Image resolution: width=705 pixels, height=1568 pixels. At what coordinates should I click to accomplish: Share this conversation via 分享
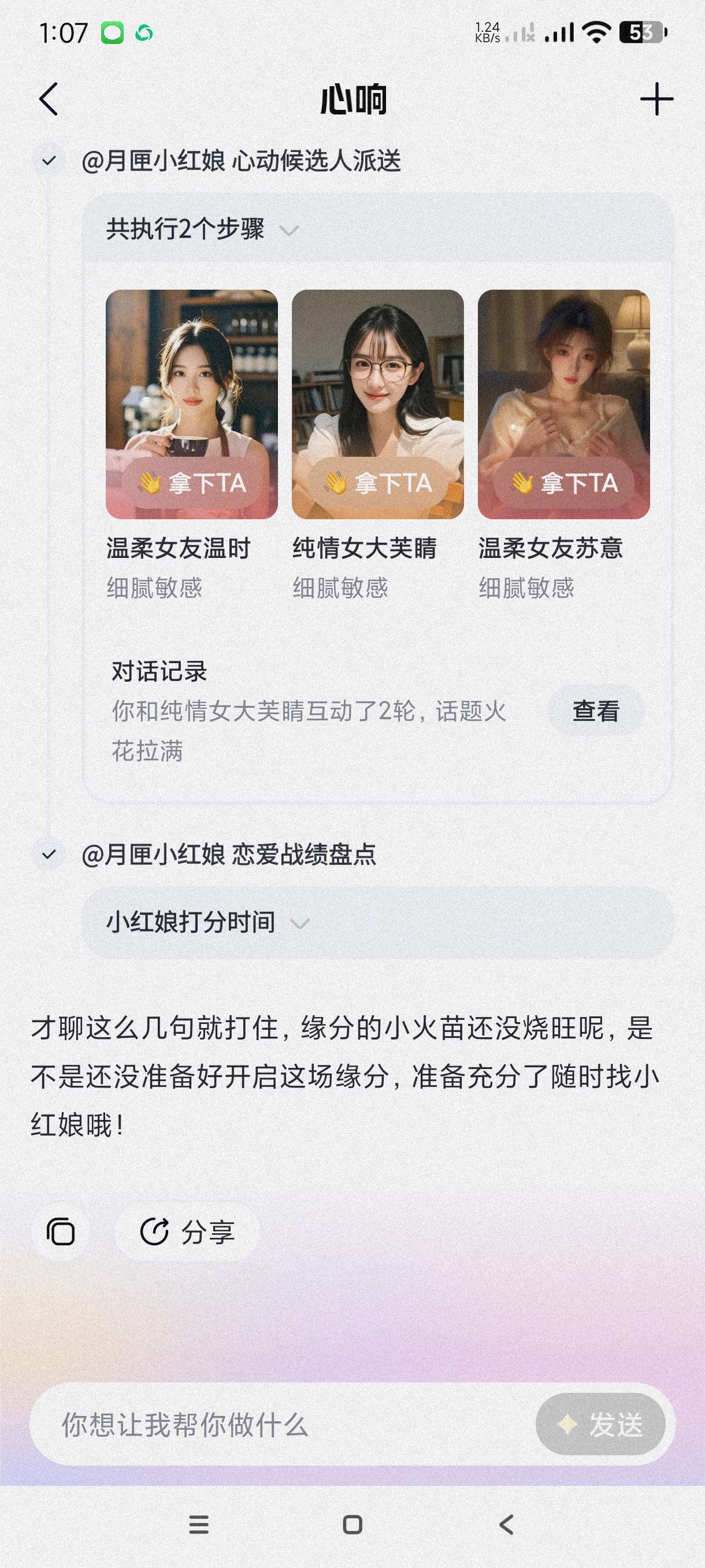(187, 1232)
